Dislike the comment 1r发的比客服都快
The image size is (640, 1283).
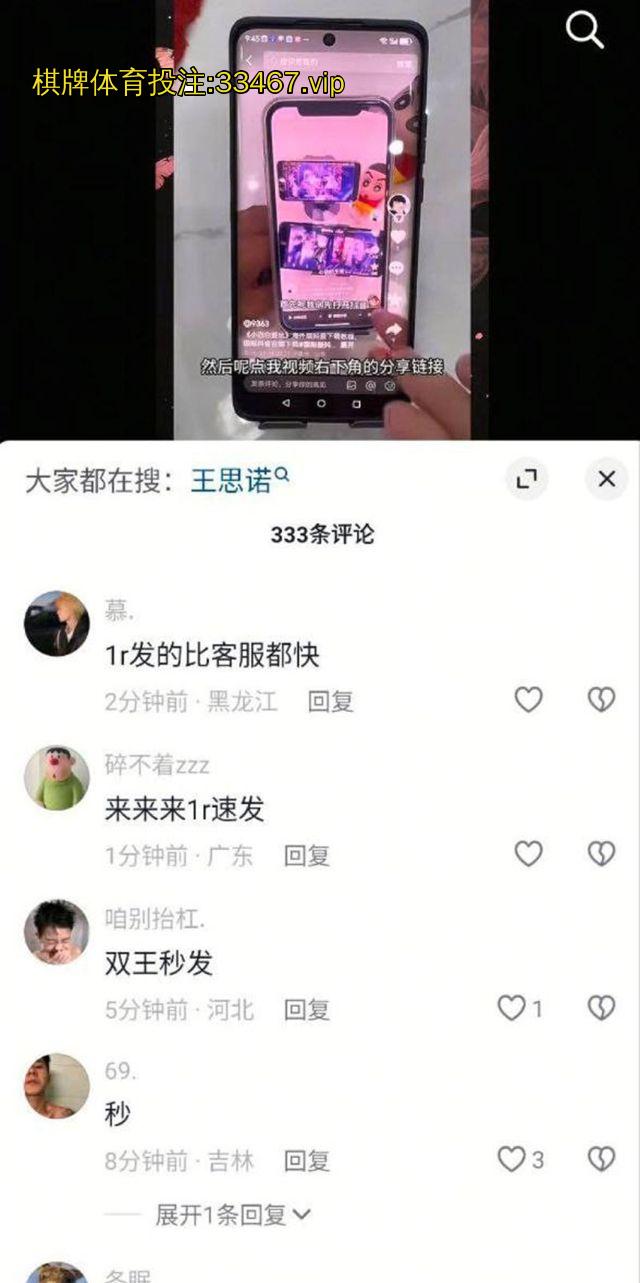click(601, 700)
